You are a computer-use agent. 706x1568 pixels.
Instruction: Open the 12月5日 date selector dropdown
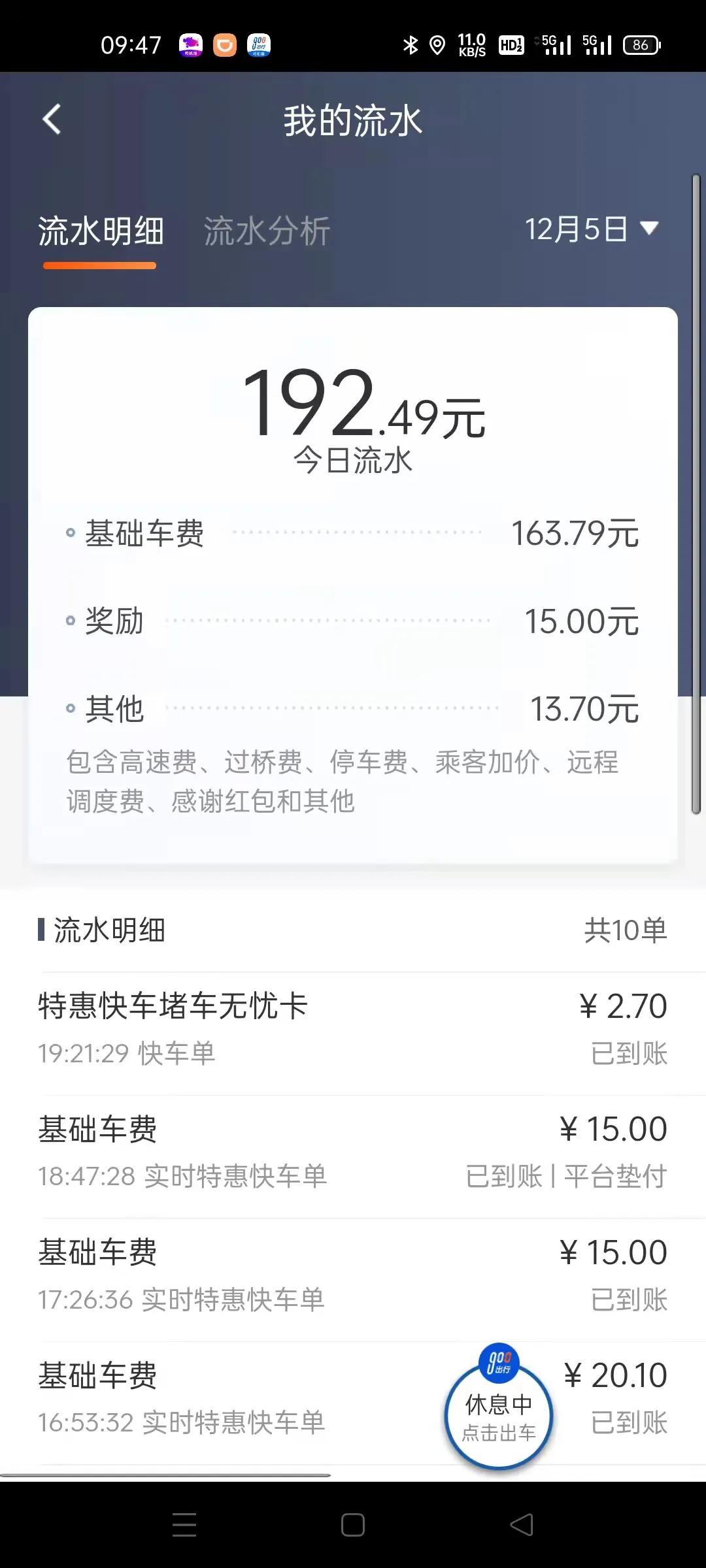[592, 229]
